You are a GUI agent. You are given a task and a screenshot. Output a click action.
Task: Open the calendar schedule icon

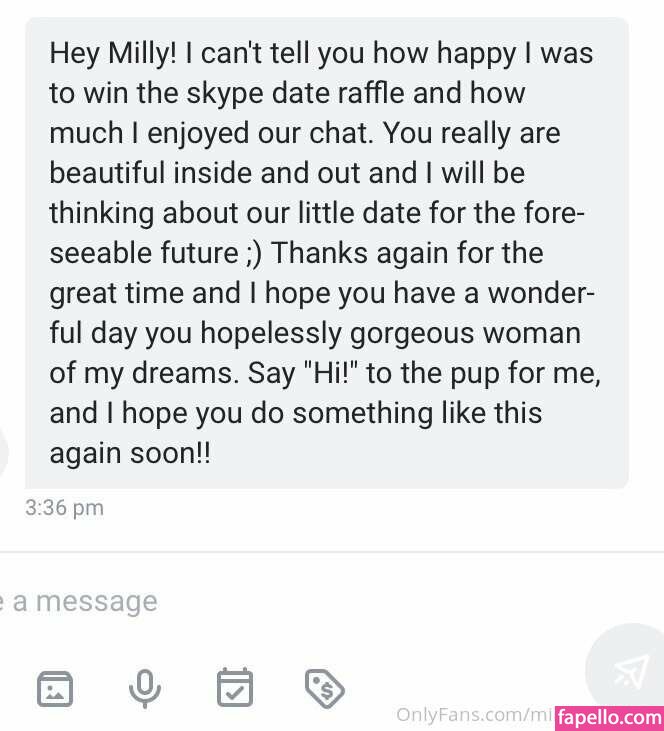[x=235, y=688]
